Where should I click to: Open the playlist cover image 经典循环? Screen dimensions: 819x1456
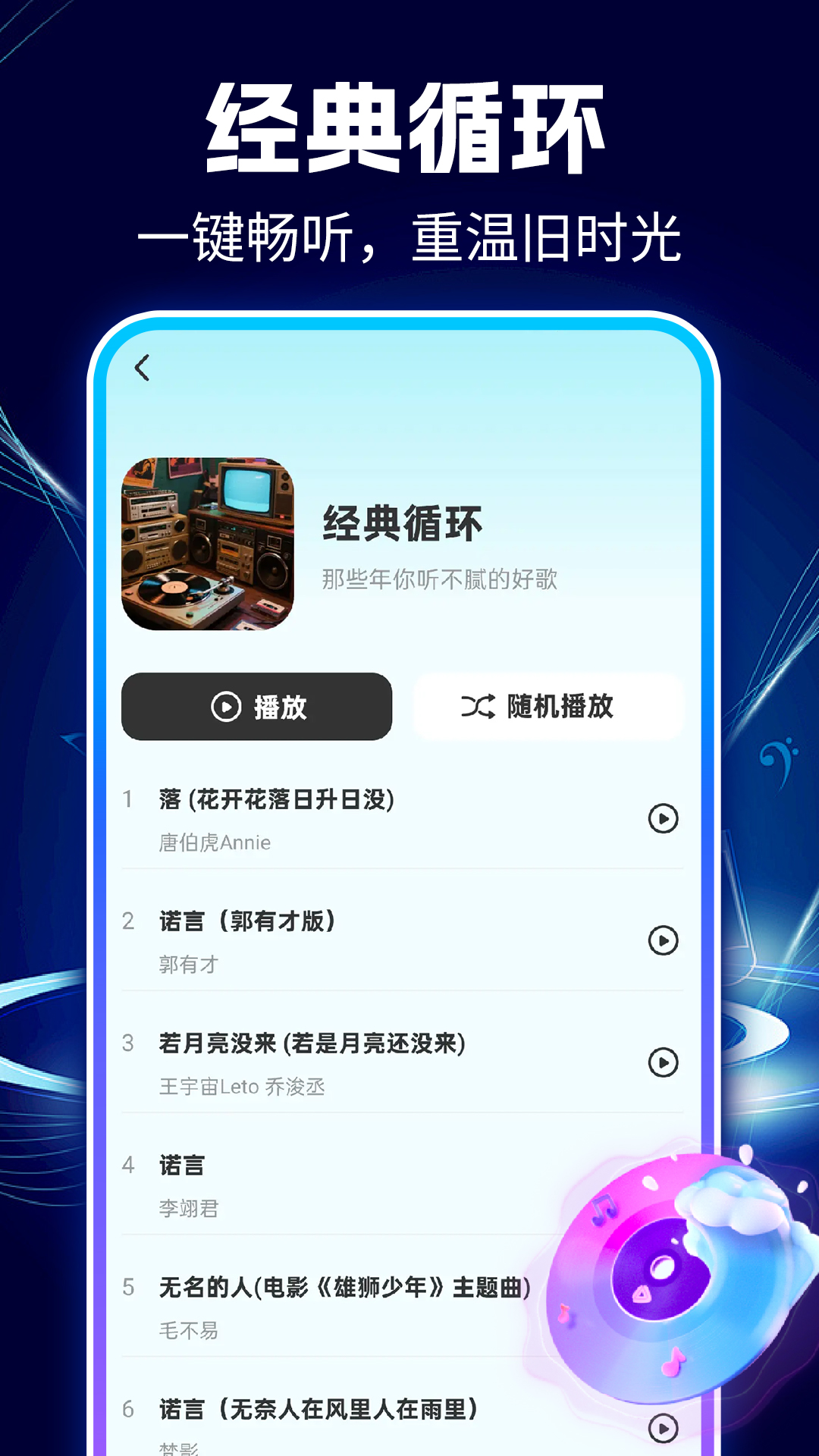click(206, 540)
